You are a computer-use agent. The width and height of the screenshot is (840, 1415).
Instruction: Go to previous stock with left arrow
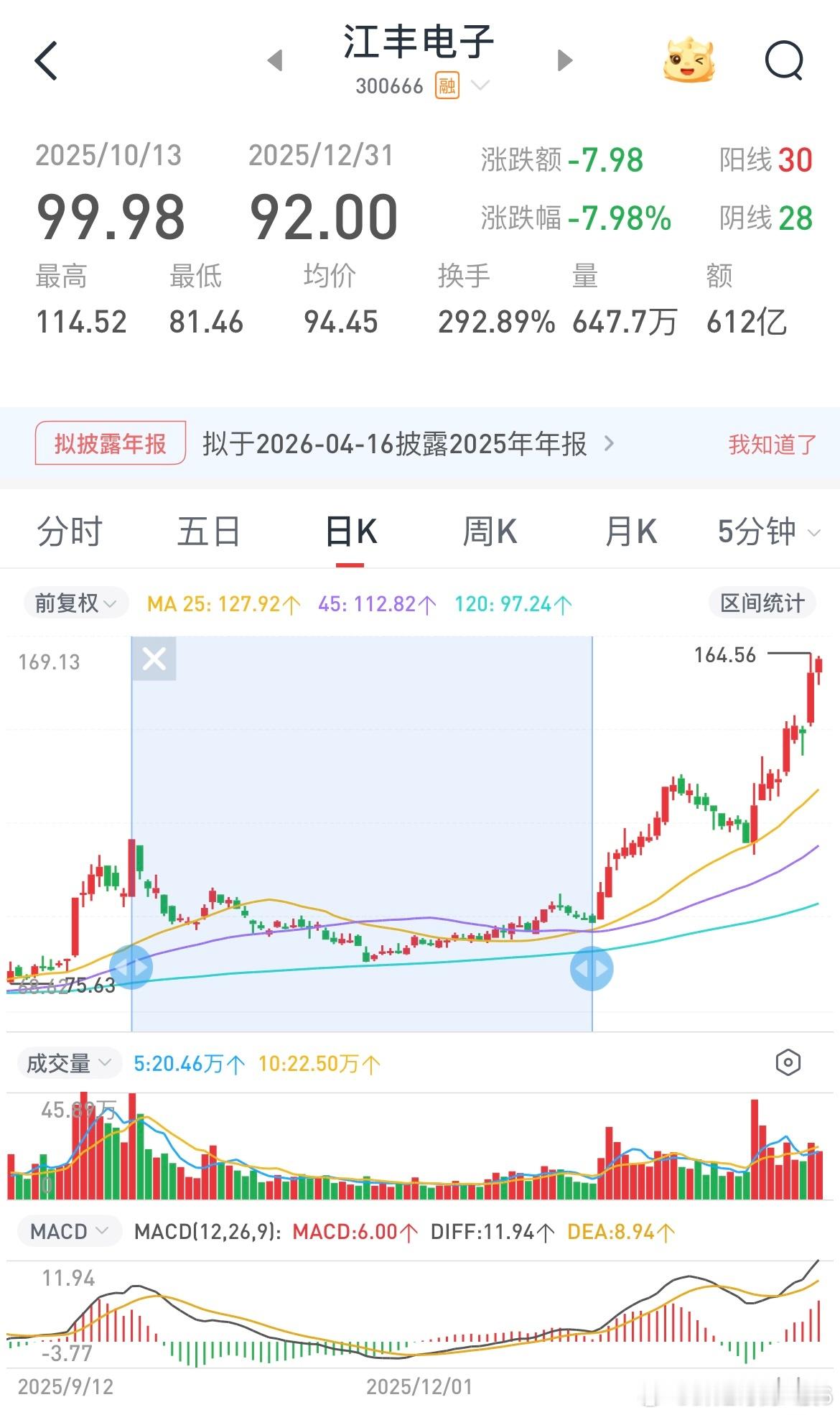[x=275, y=62]
